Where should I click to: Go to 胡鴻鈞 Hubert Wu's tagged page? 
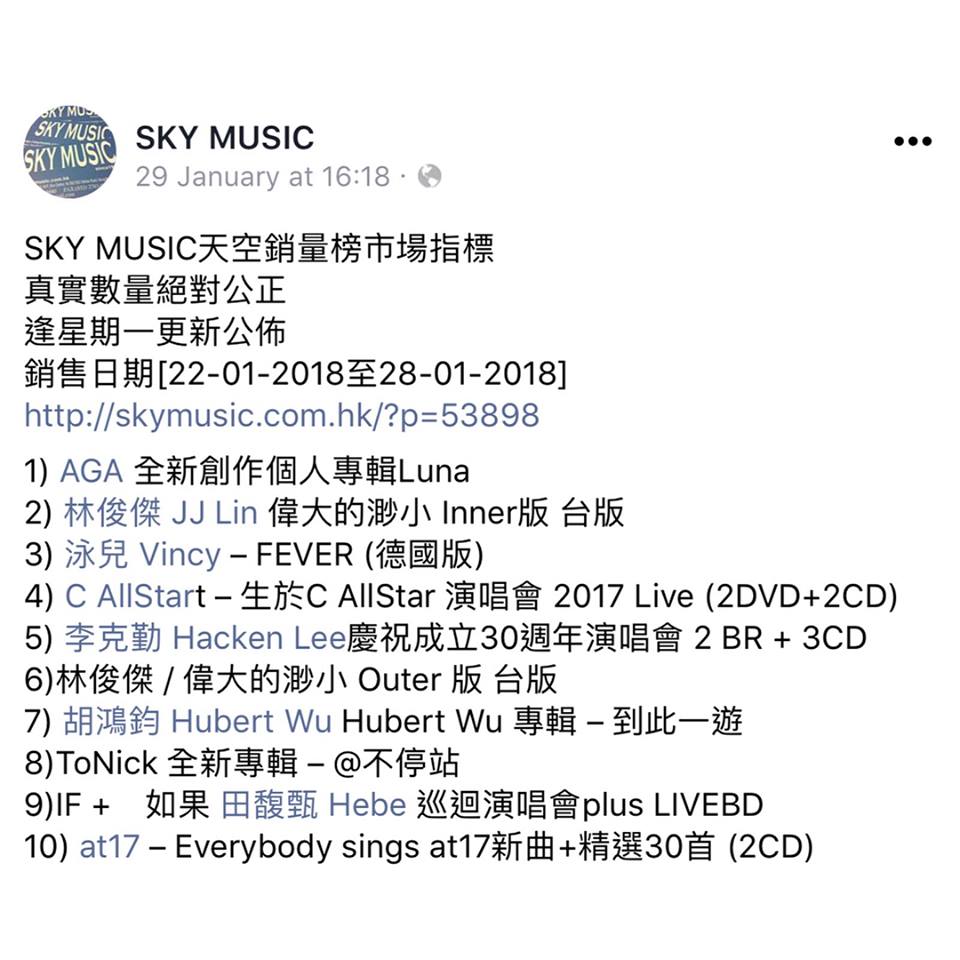coord(197,721)
